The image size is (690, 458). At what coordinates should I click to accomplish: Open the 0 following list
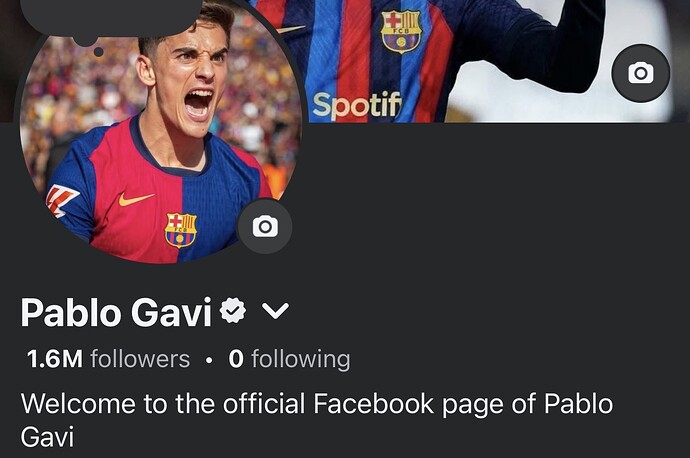(x=290, y=359)
